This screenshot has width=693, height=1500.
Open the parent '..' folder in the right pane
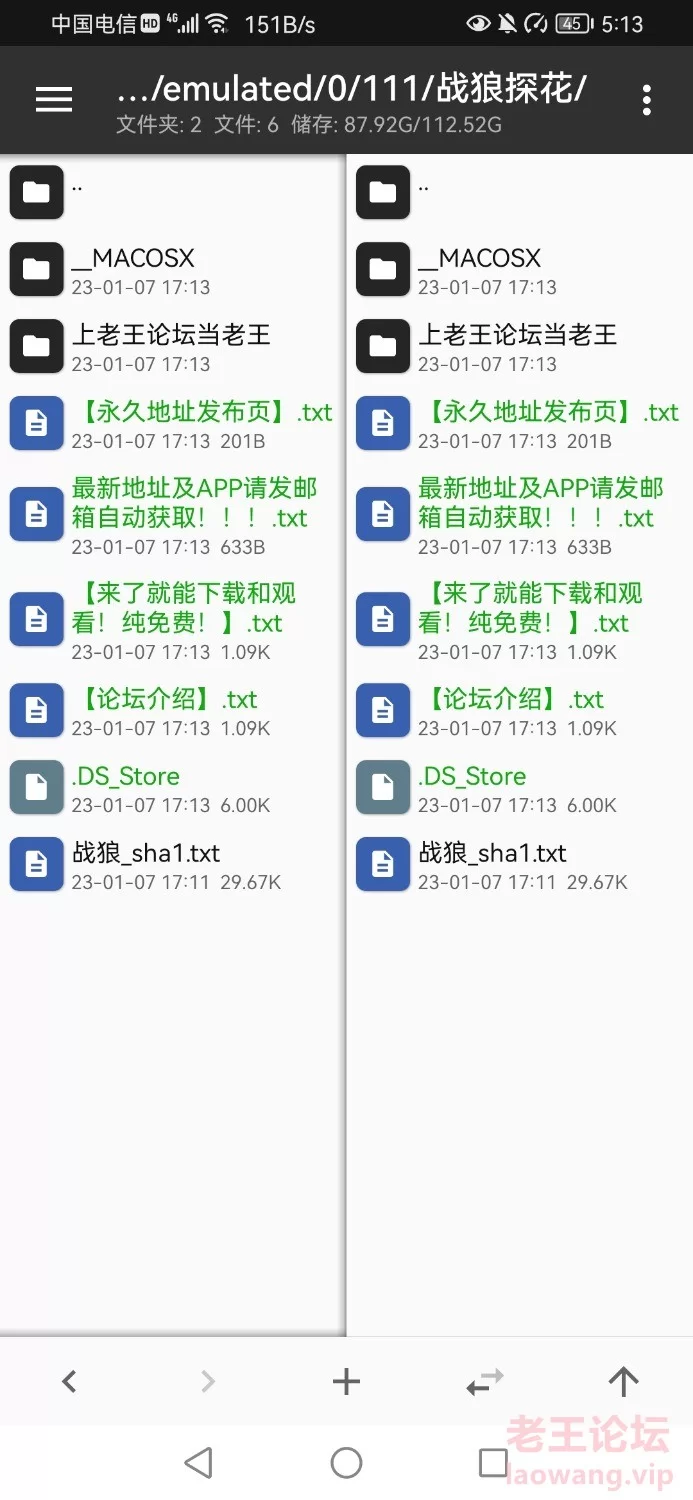520,192
